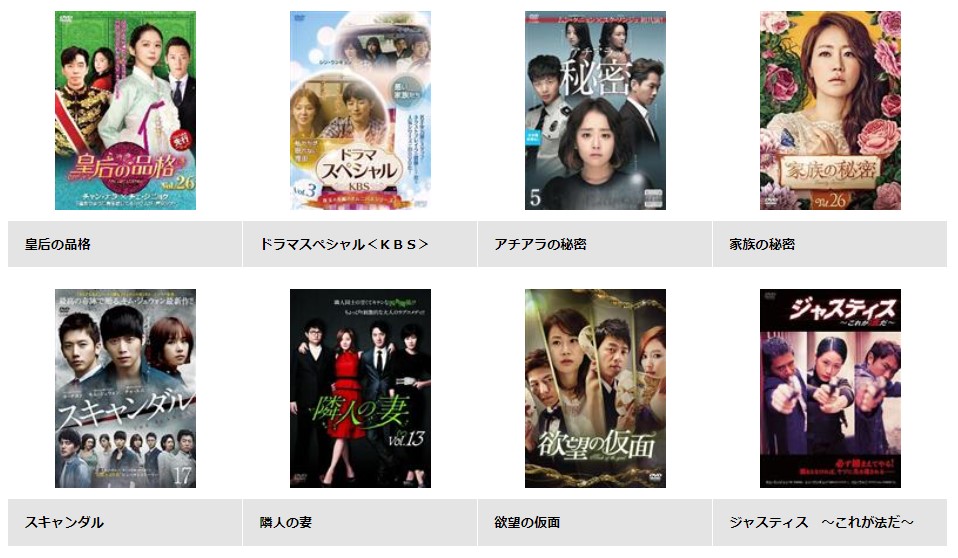958x558 pixels.
Task: Open 家族の秘密 from the grid
Action: (x=830, y=111)
